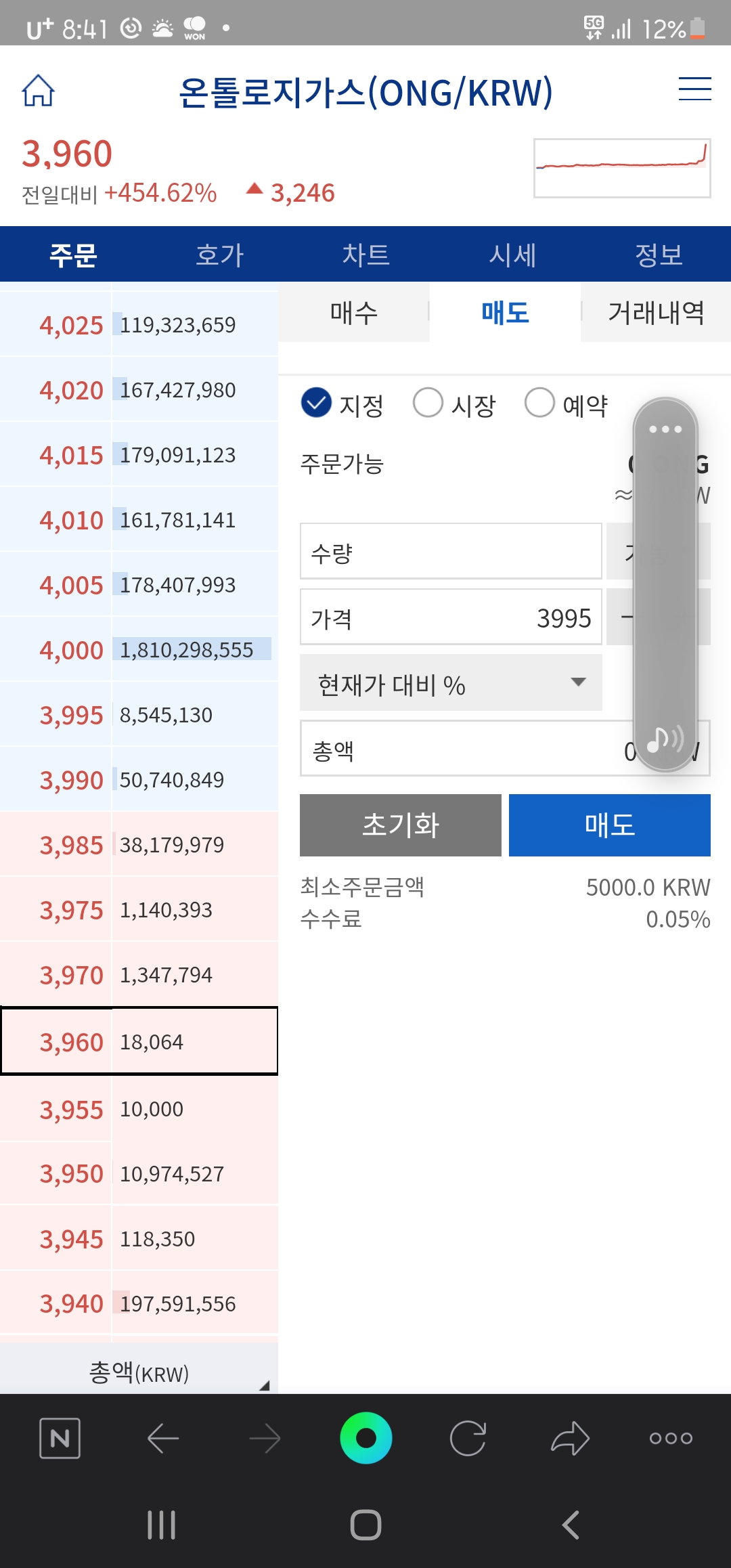The height and width of the screenshot is (1568, 731).
Task: Reload the page in browser toolbar
Action: click(x=468, y=1438)
